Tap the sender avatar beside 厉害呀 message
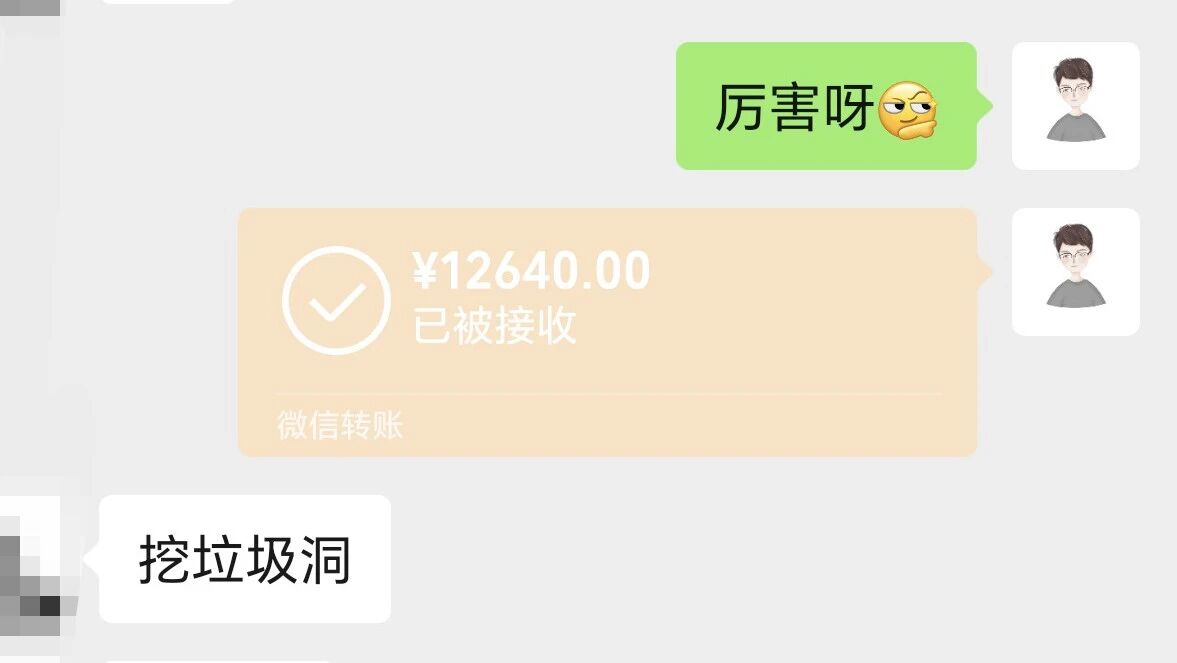Screen dimensions: 1177x663 point(1075,106)
